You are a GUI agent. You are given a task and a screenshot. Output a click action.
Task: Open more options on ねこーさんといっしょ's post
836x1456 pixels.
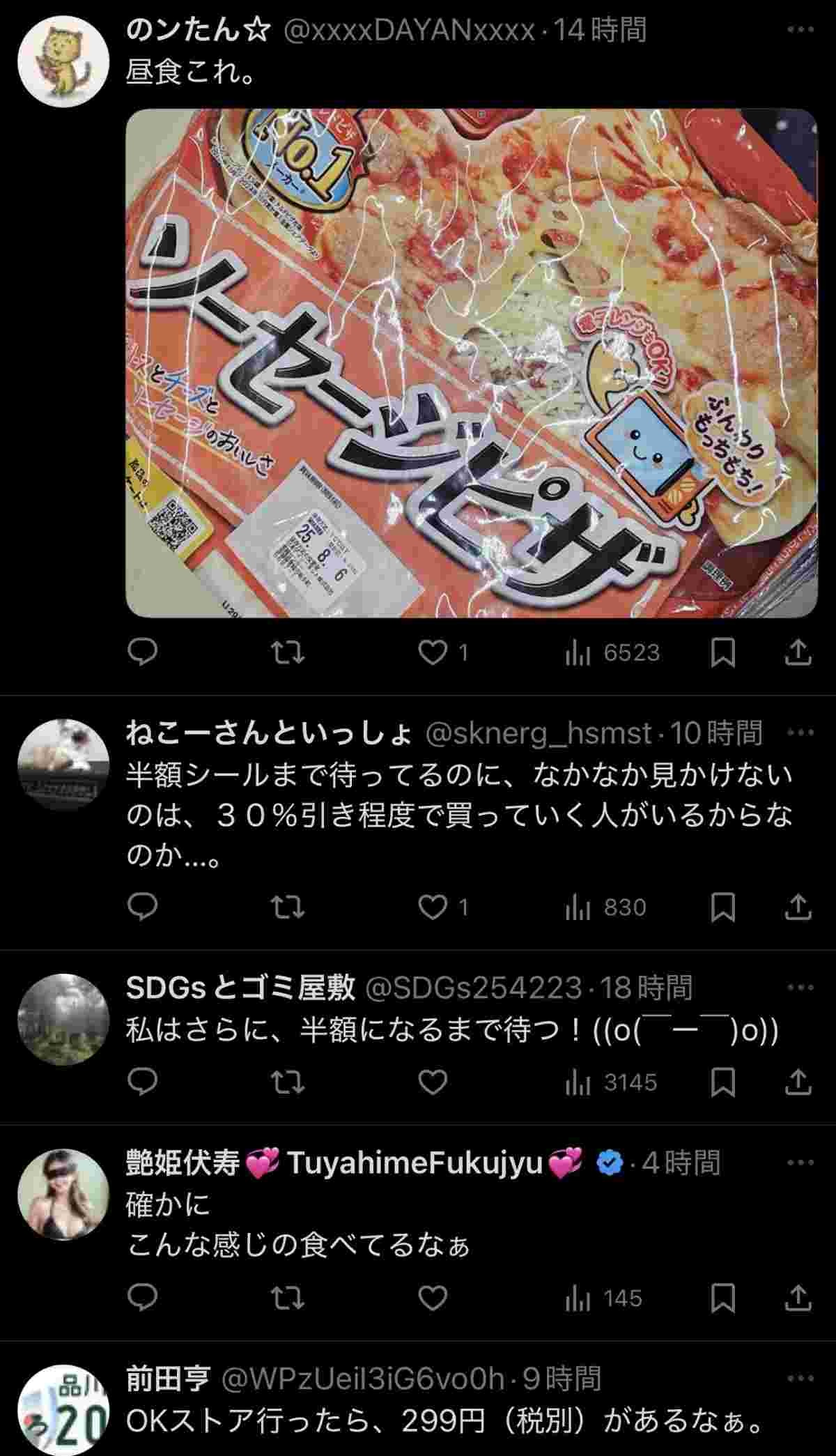coord(800,733)
